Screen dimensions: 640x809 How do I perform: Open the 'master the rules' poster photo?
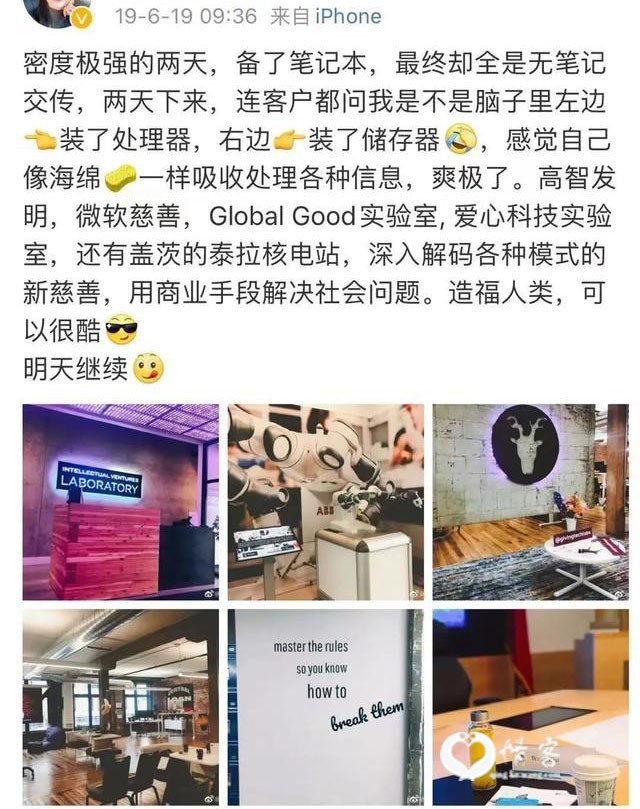325,707
